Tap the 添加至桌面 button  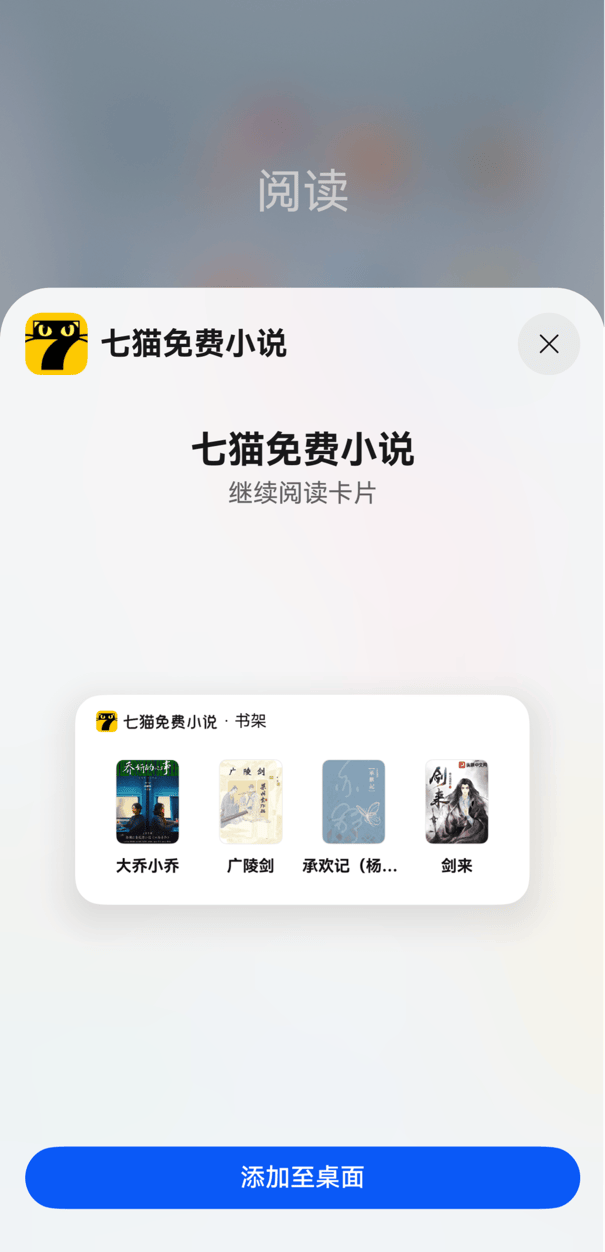tap(302, 1177)
